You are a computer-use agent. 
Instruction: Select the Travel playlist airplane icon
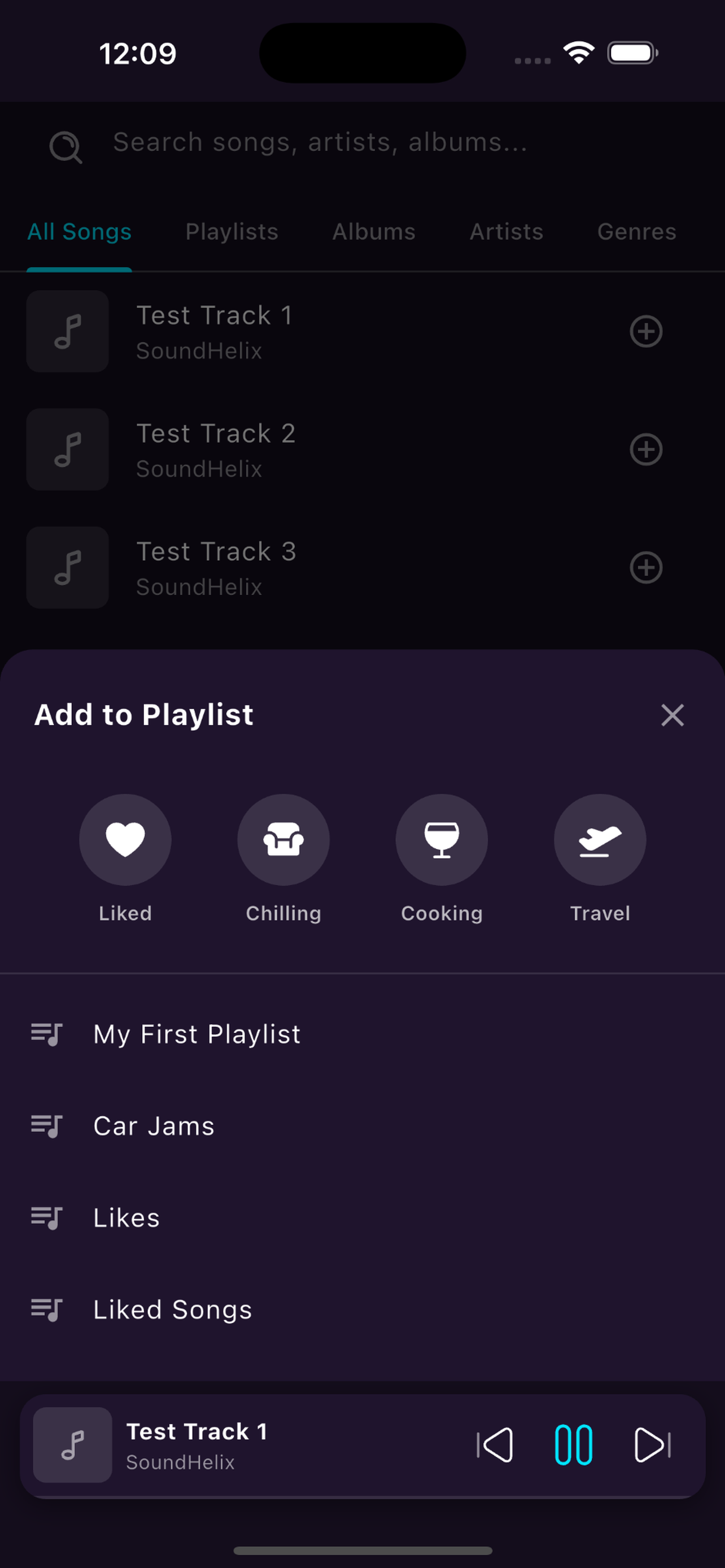(x=600, y=839)
